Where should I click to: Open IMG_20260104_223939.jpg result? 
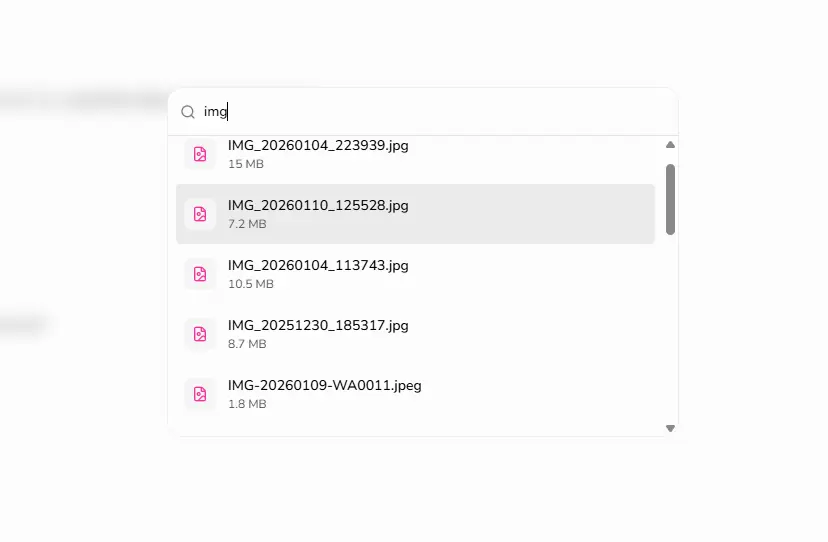(415, 153)
